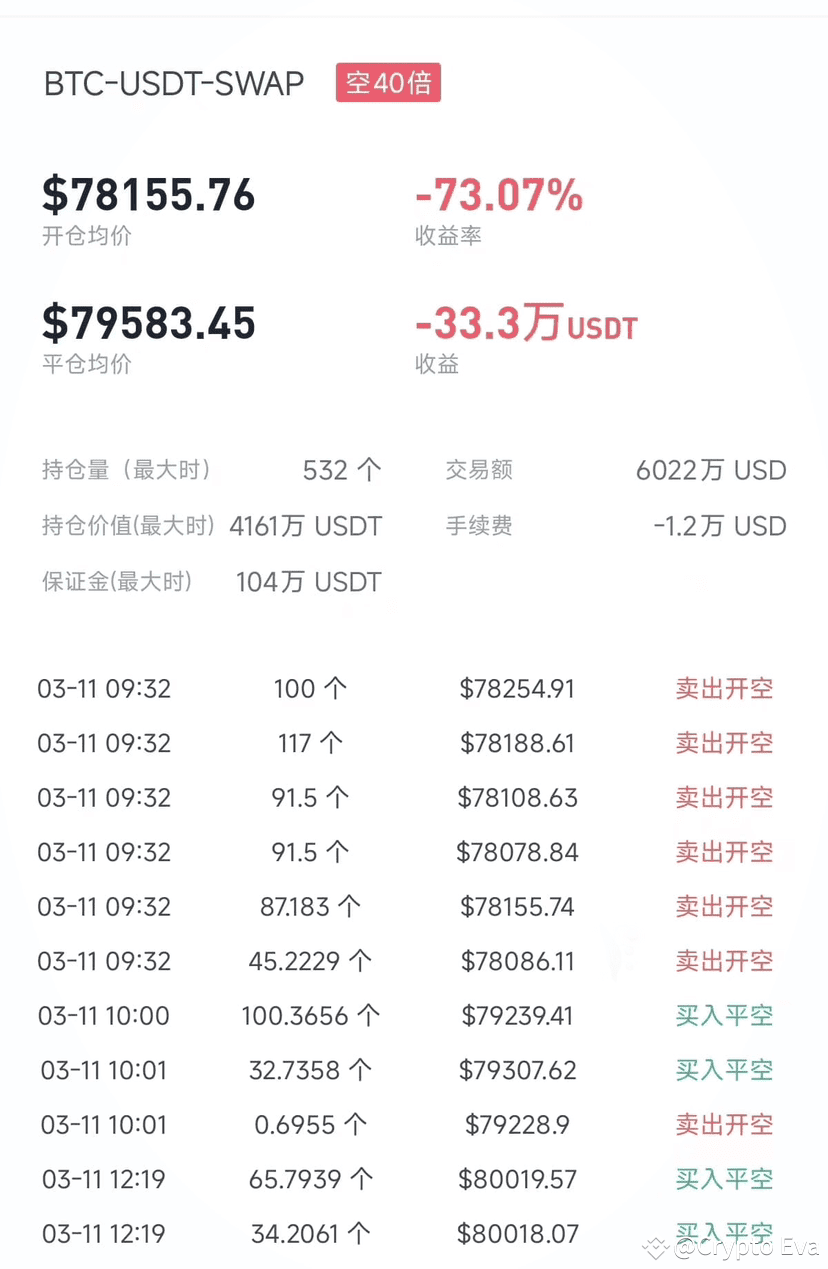
Task: Click the -33.3万 USDT profit figure
Action: (527, 325)
